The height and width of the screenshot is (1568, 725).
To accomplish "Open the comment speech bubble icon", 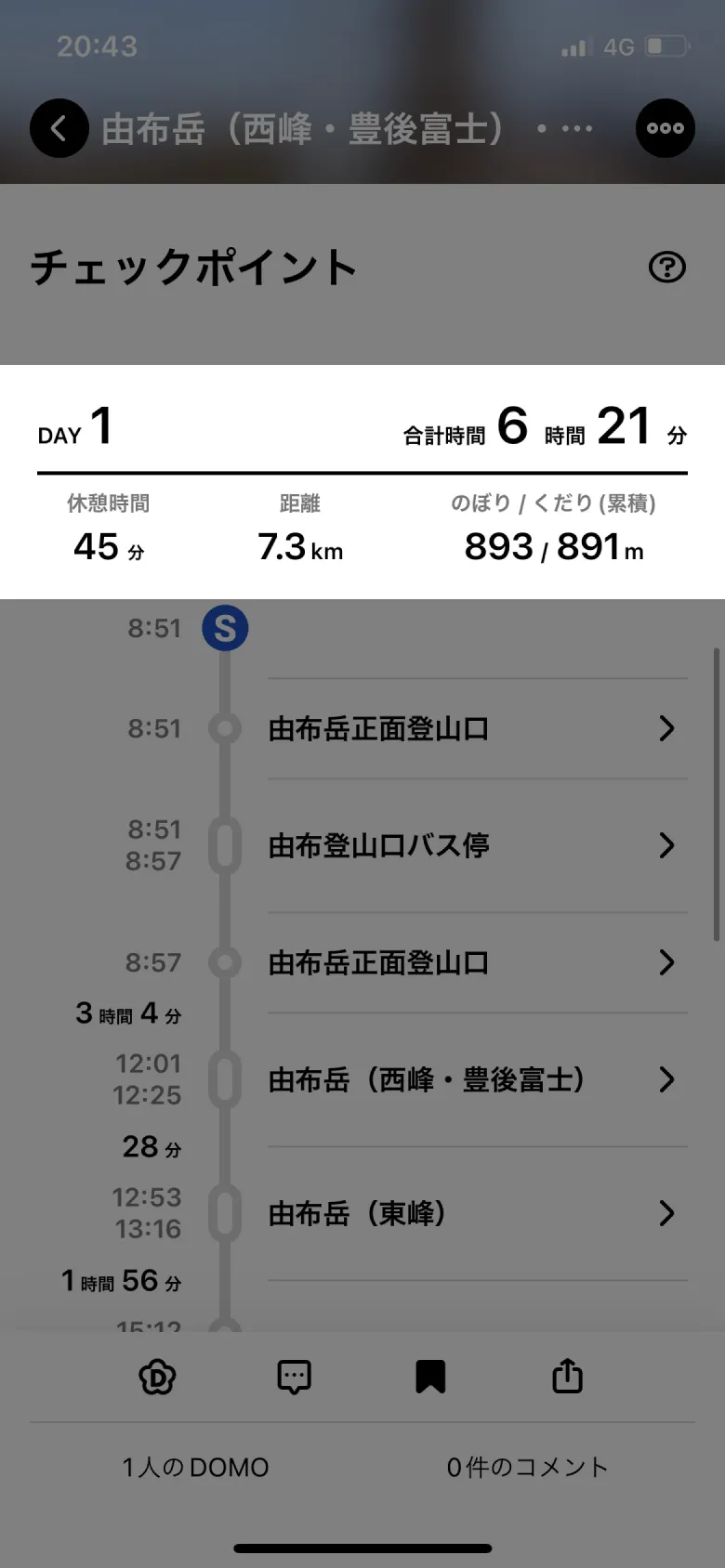I will pos(294,1377).
